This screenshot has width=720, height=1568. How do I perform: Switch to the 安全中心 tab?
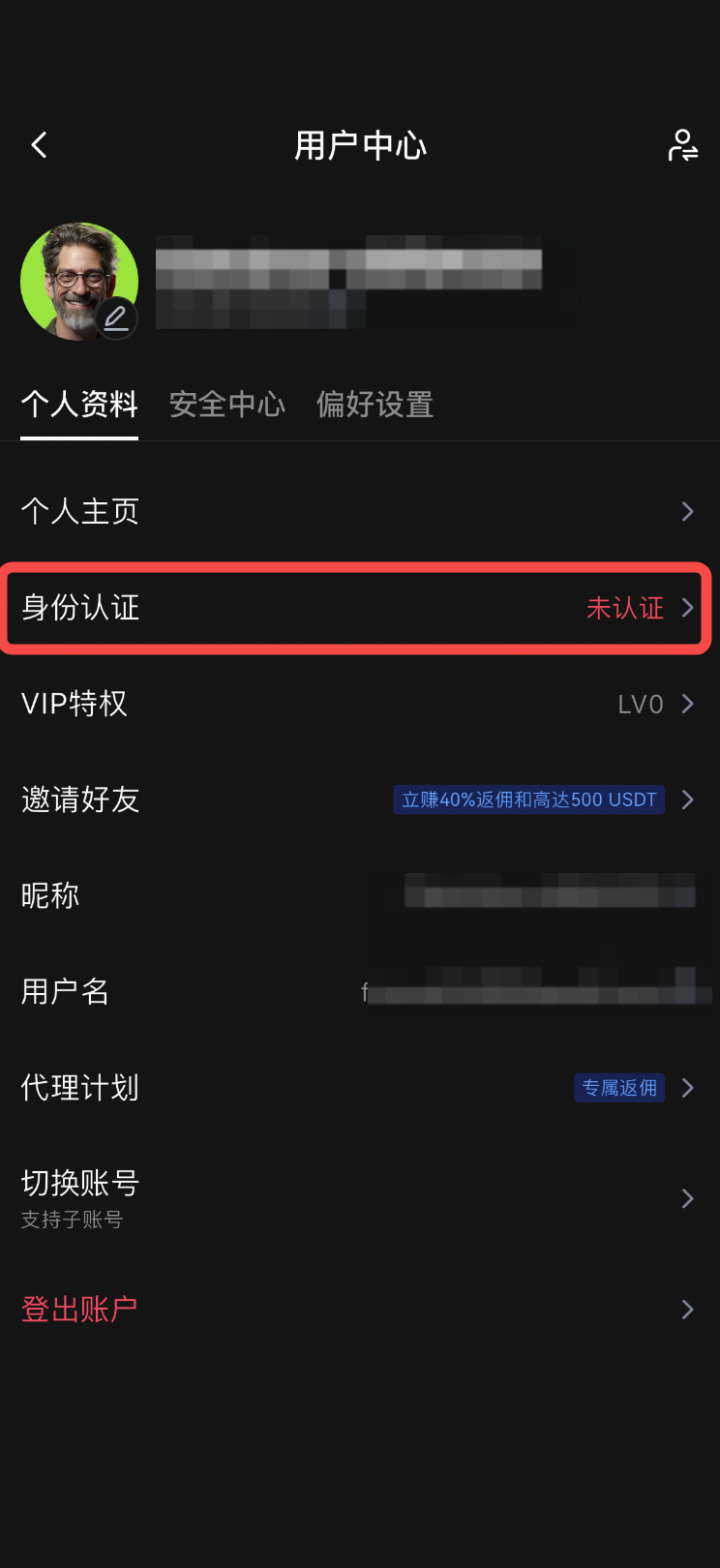[x=227, y=405]
